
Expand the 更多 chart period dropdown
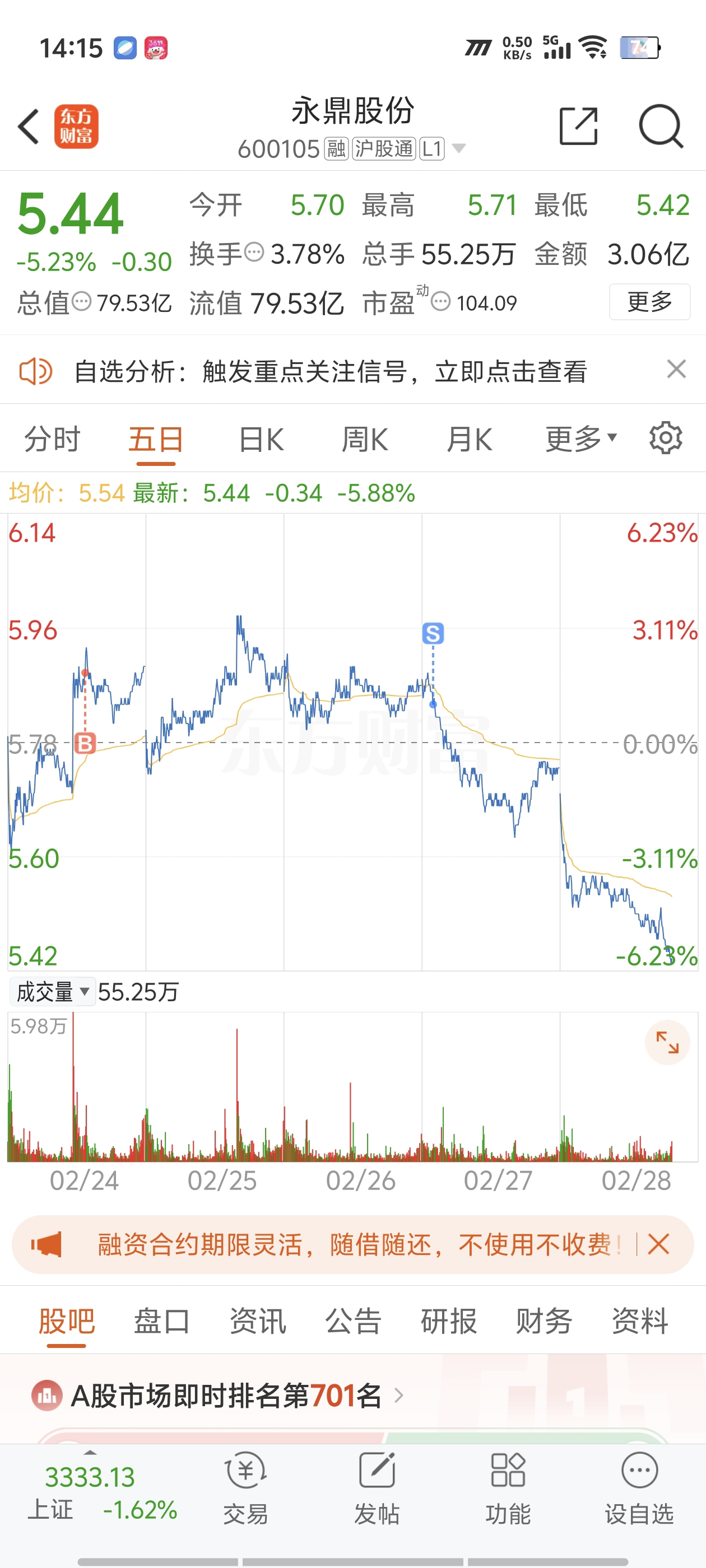coord(581,439)
